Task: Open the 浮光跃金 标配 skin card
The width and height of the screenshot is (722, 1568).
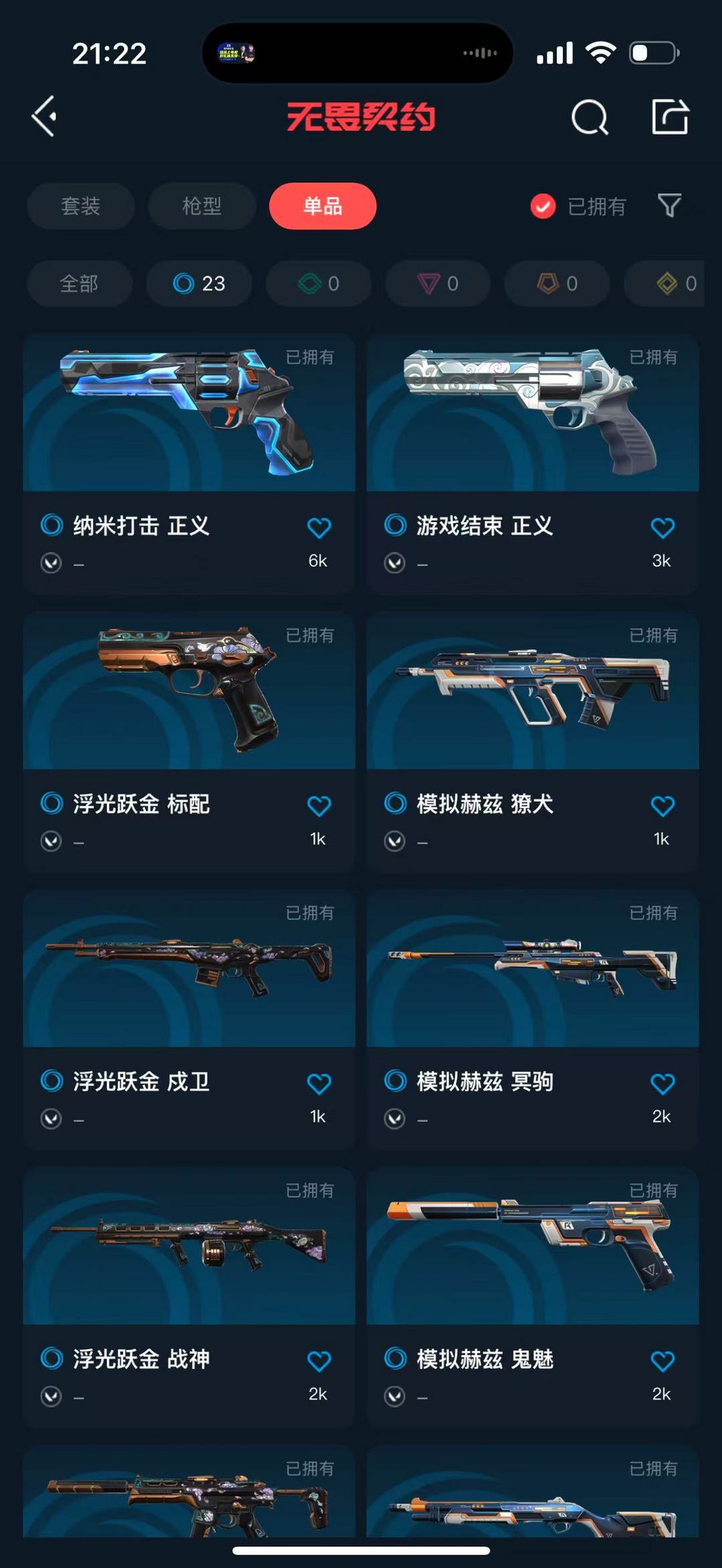Action: tap(189, 742)
